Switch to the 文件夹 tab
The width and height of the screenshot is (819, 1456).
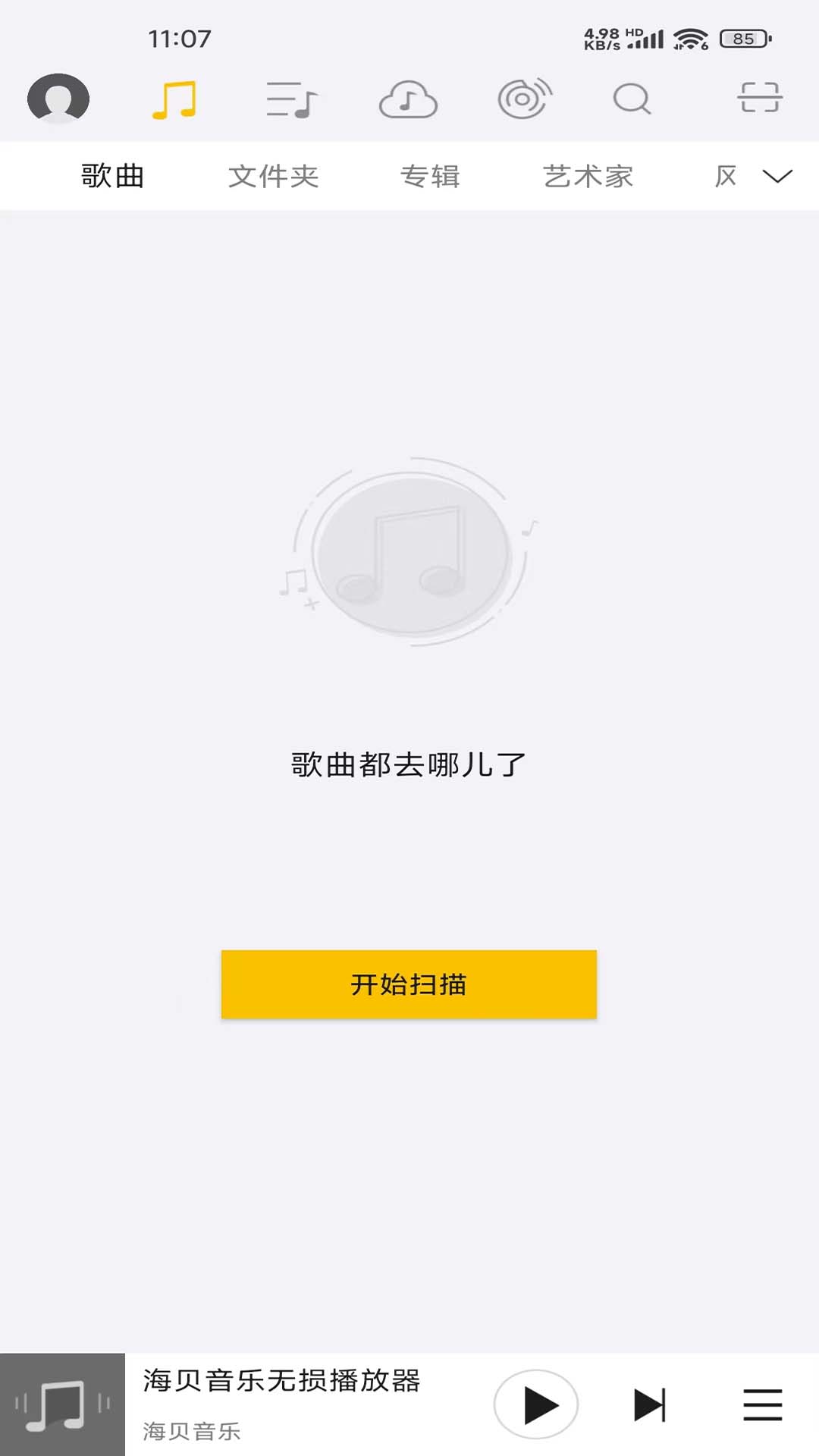point(273,176)
